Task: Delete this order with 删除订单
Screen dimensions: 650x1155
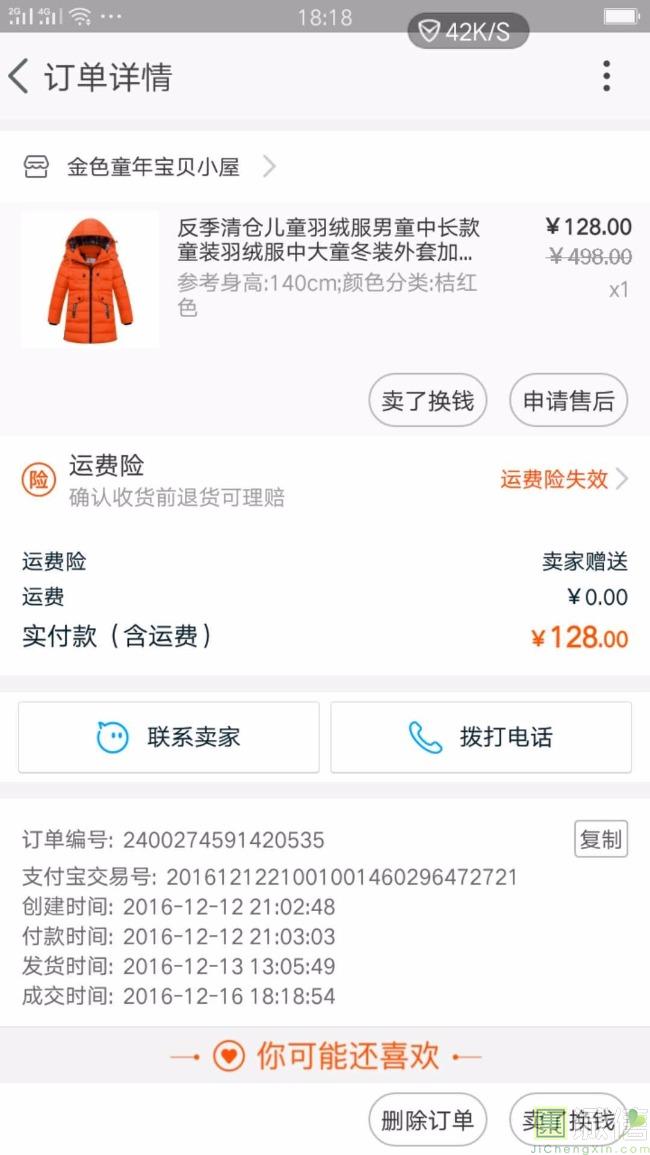Action: [428, 1120]
